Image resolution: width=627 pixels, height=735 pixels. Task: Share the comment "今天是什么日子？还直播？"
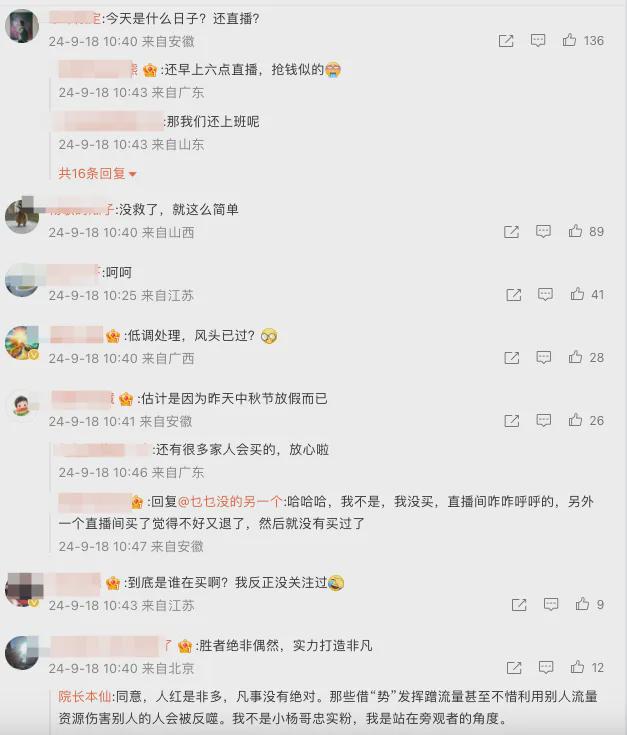click(506, 41)
